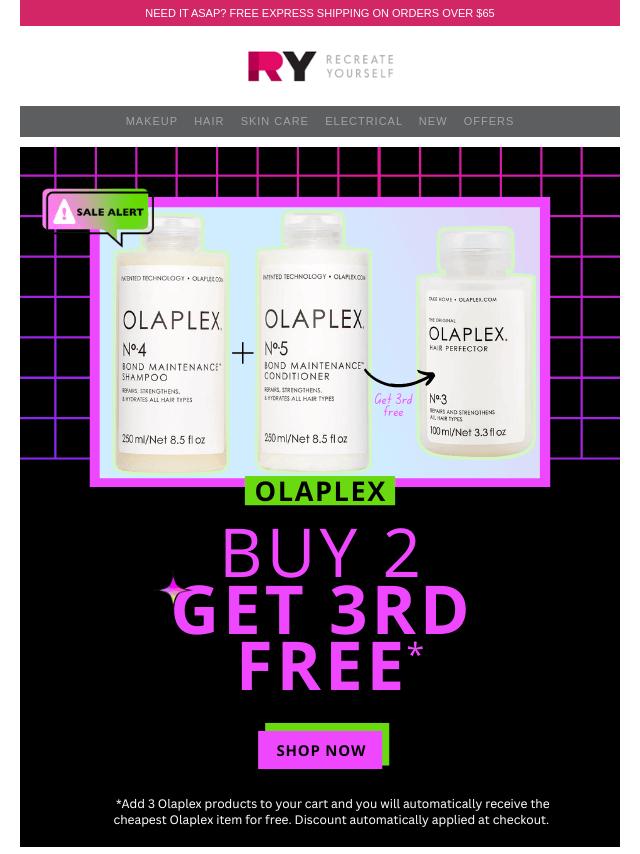Open the free express shipping banner

coord(320,13)
